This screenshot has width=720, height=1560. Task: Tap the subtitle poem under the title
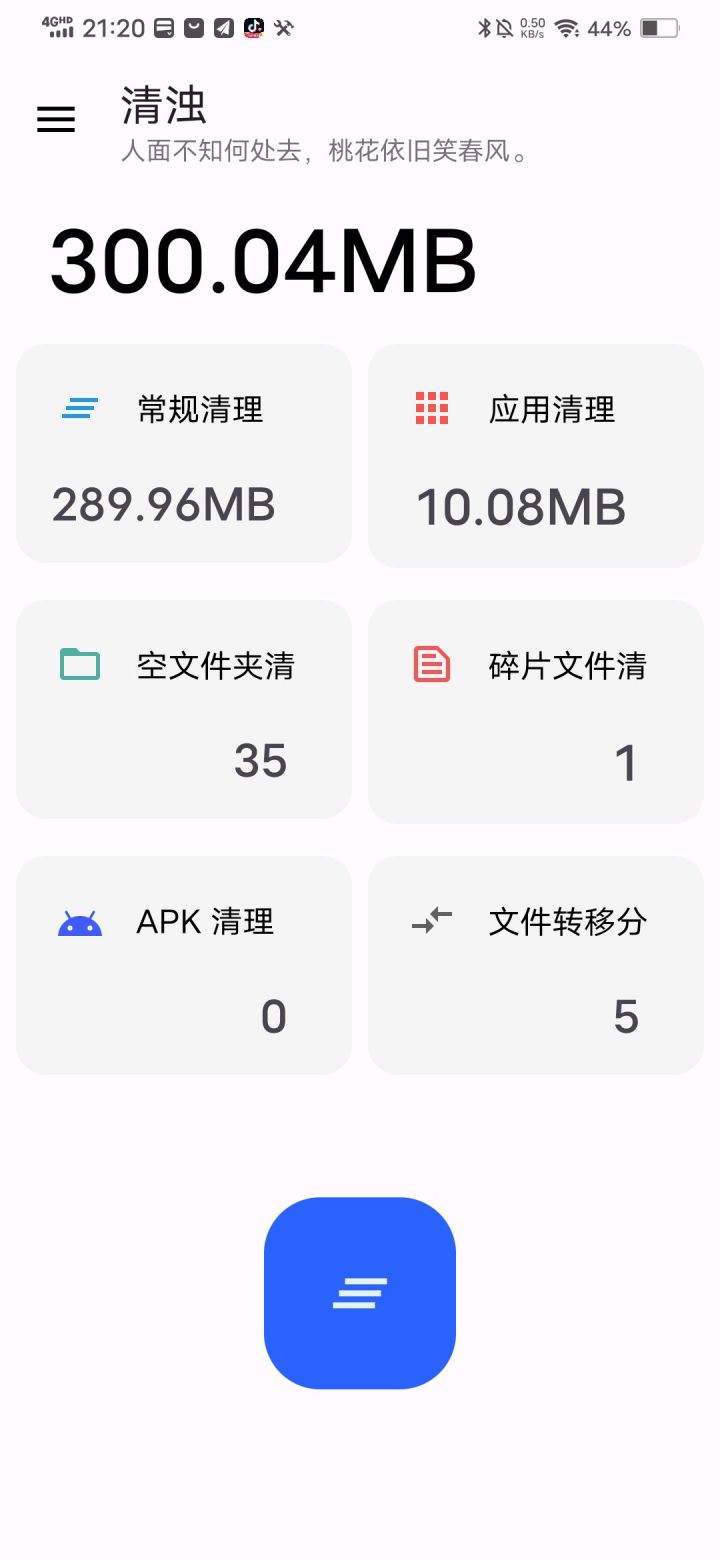(330, 151)
